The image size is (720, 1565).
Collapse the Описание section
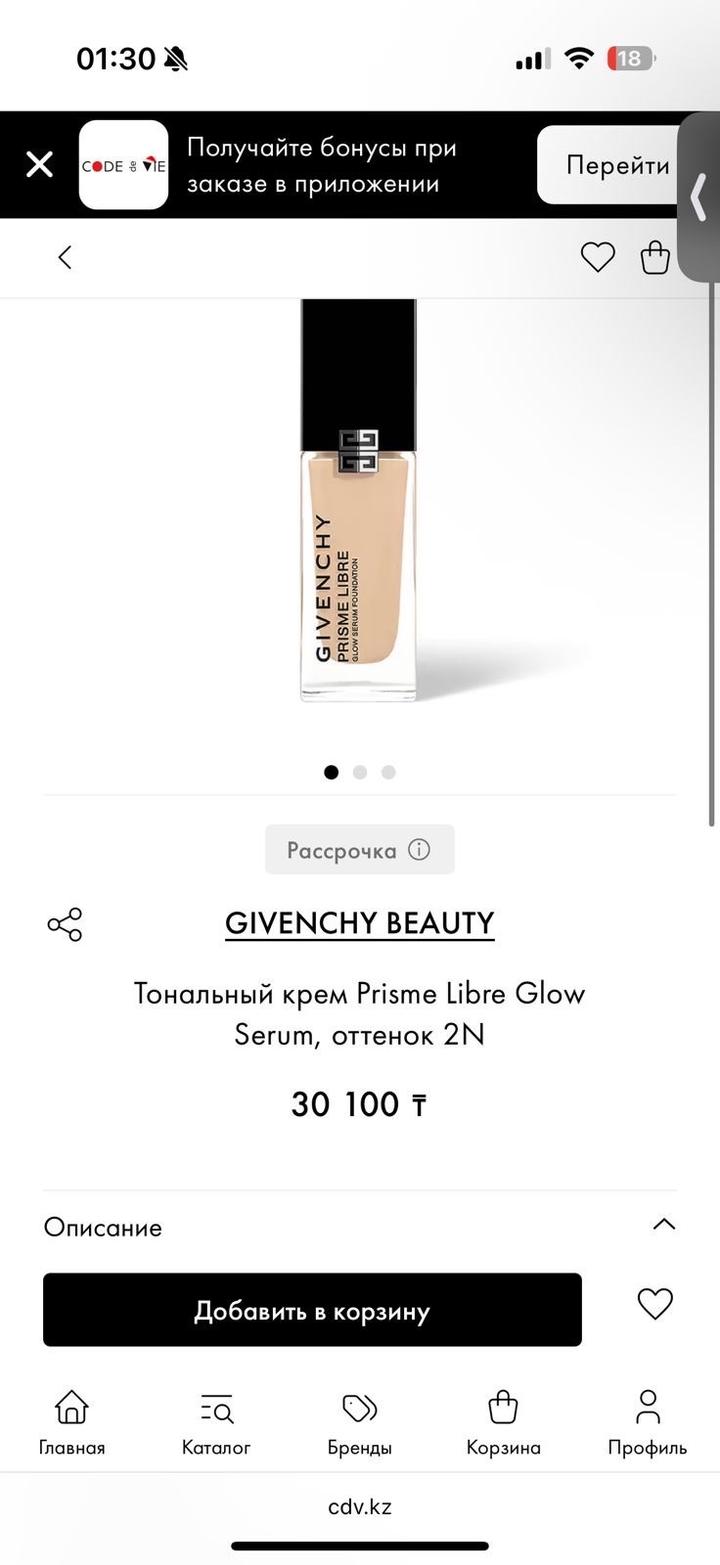(663, 1225)
